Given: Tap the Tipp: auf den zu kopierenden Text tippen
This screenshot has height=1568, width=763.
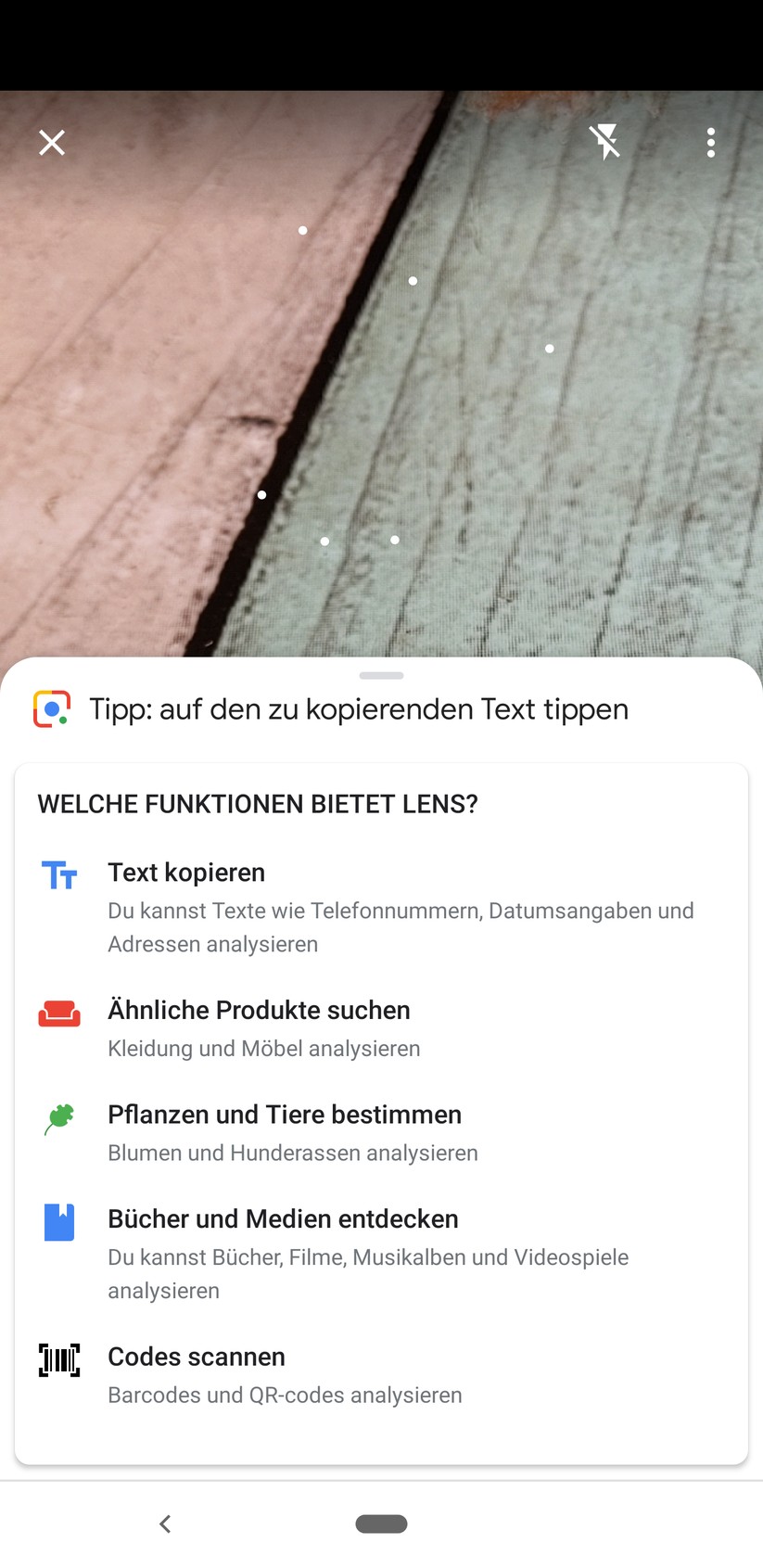Looking at the screenshot, I should click(359, 708).
